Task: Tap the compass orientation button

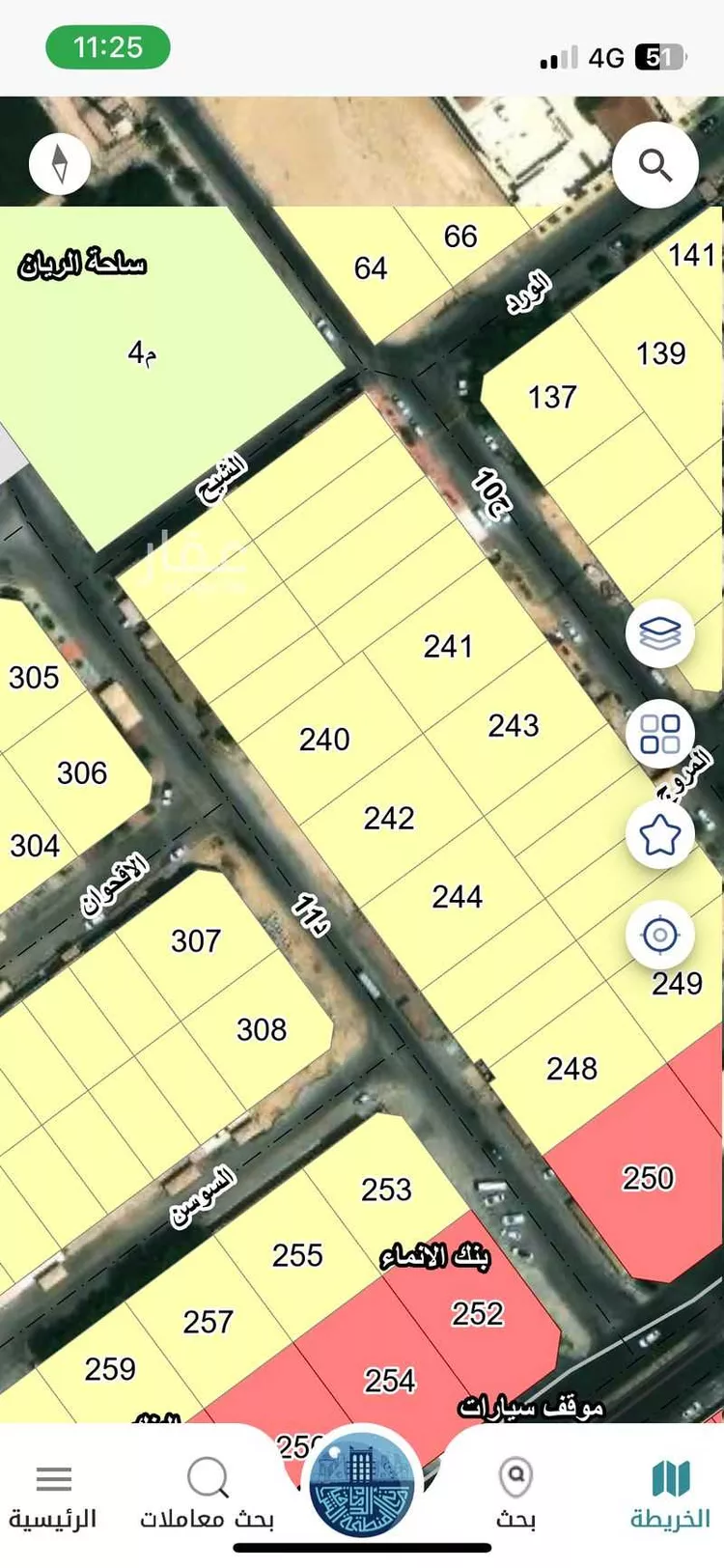Action: (x=60, y=163)
